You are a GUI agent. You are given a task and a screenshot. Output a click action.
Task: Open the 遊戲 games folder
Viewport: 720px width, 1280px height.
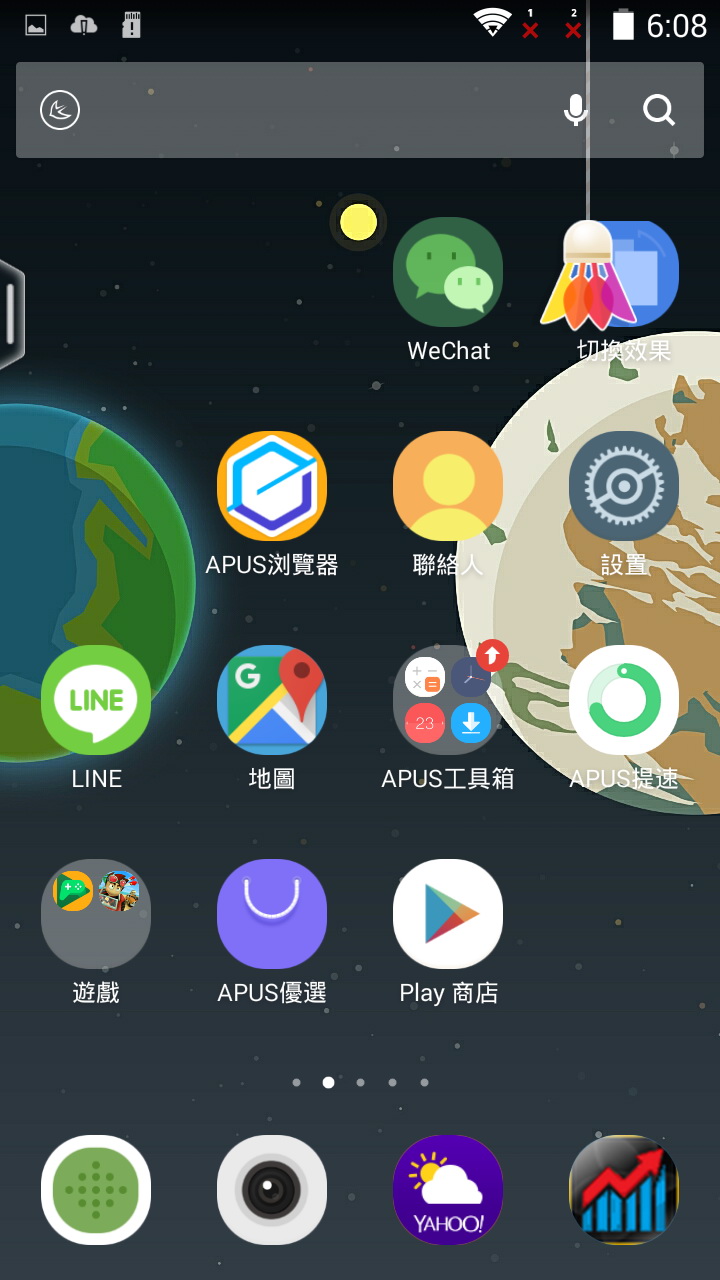(96, 914)
